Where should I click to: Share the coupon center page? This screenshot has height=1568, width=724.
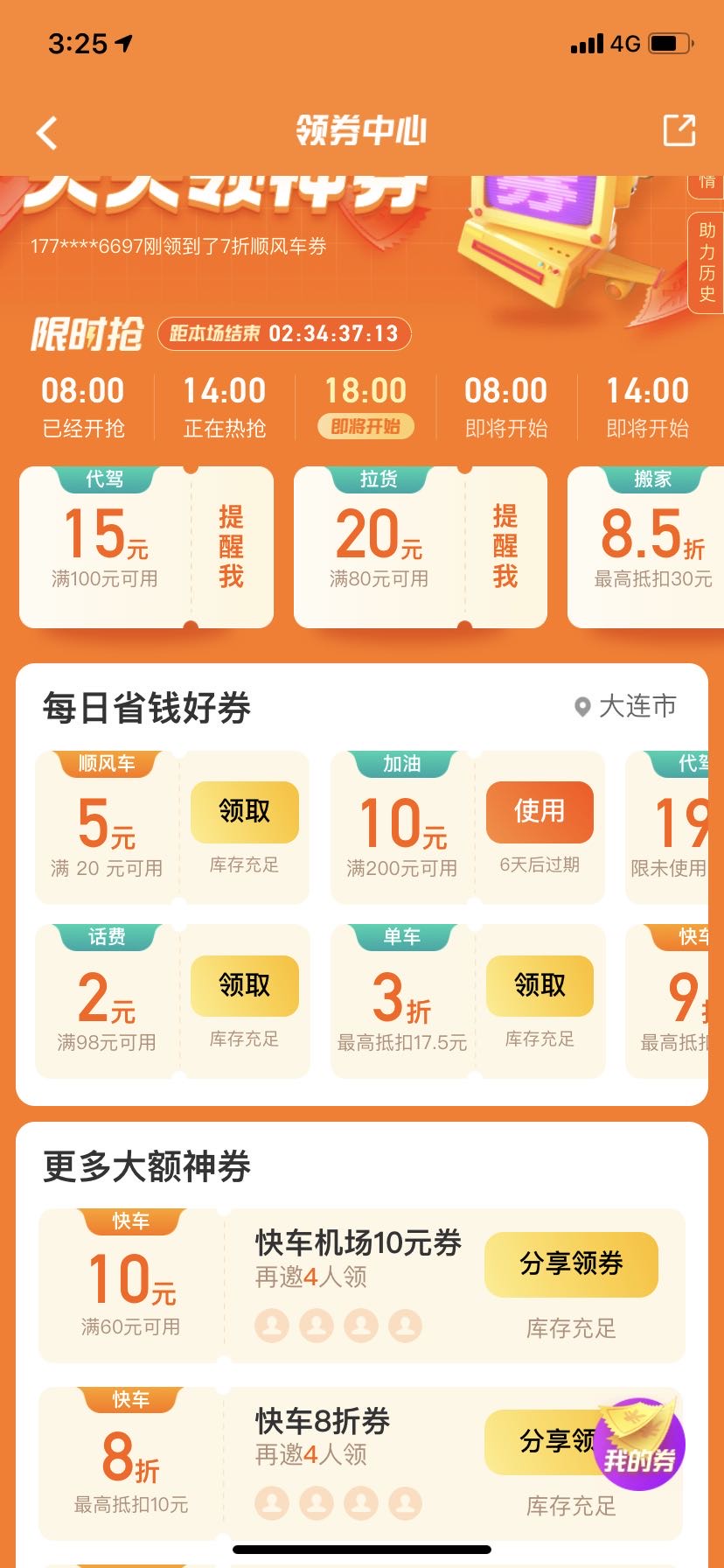679,130
